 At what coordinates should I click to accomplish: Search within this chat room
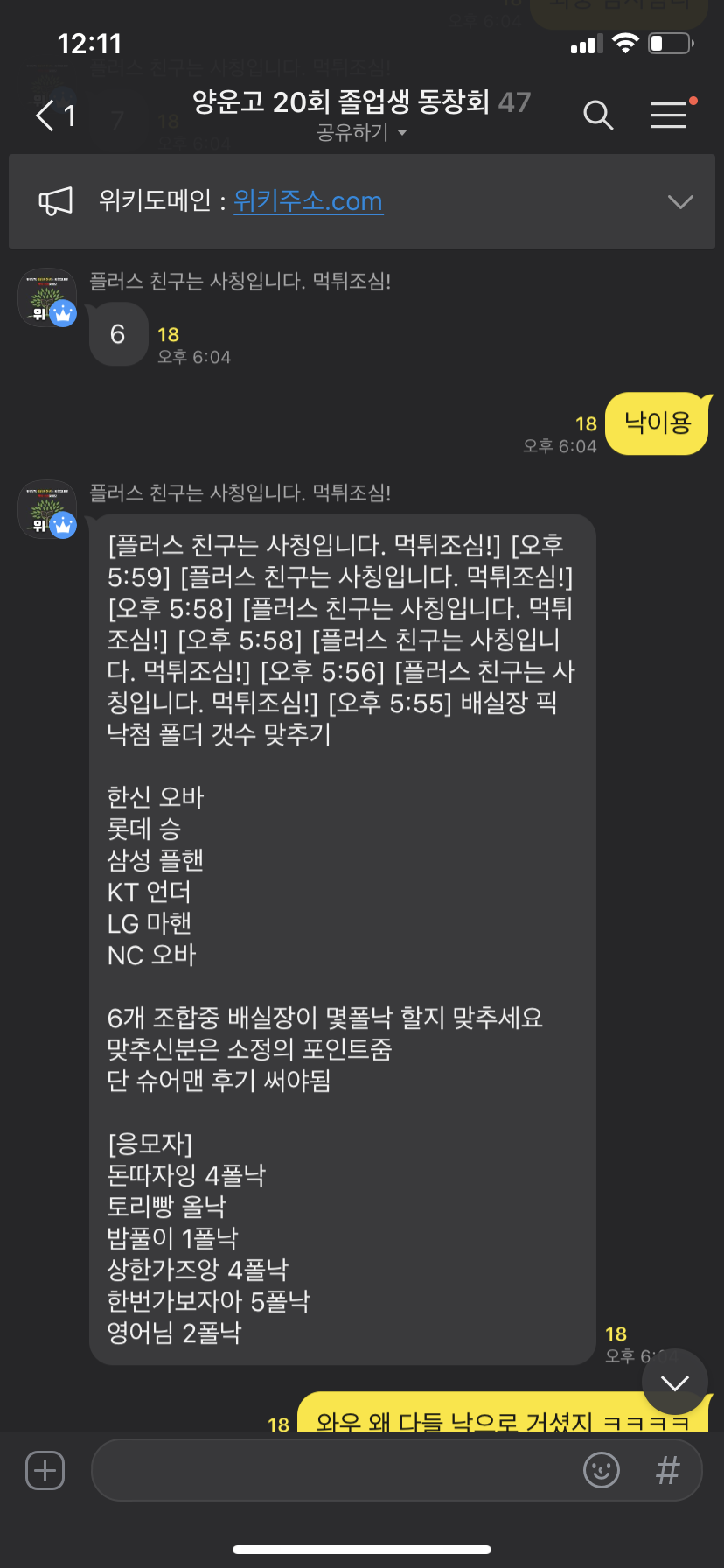click(x=598, y=115)
